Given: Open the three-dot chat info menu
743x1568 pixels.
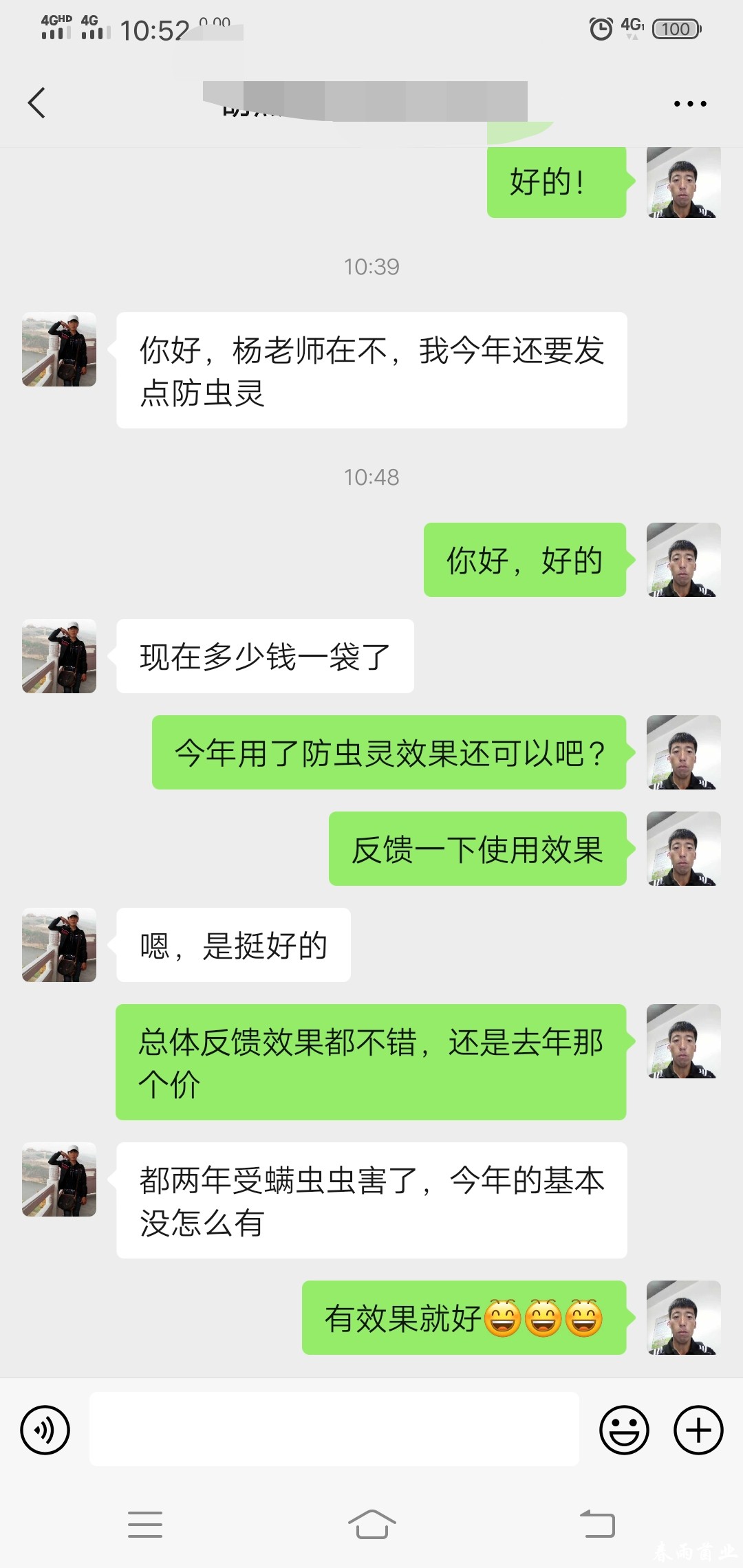Looking at the screenshot, I should [x=689, y=104].
